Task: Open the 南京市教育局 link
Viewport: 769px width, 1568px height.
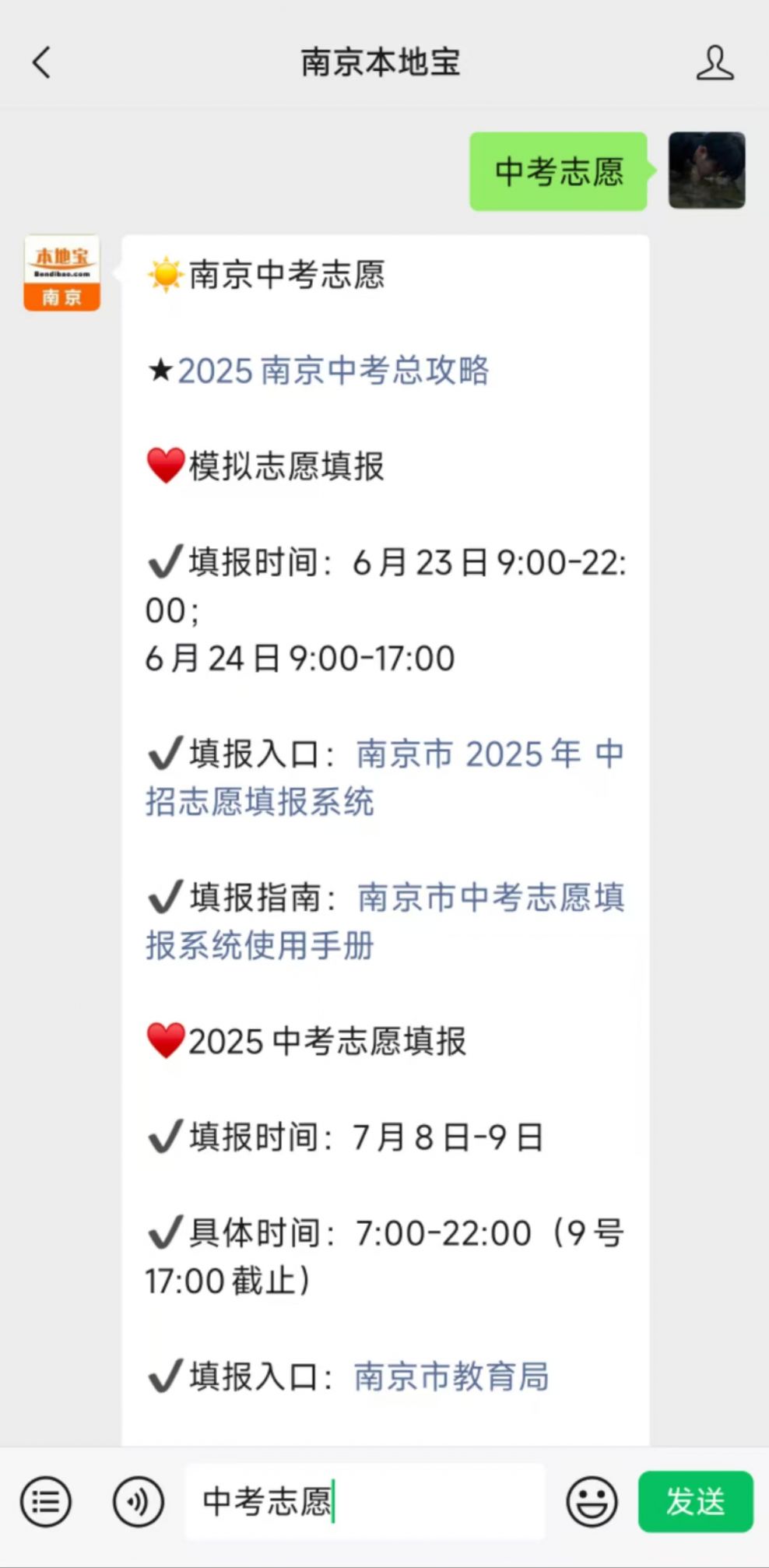Action: click(x=451, y=1376)
